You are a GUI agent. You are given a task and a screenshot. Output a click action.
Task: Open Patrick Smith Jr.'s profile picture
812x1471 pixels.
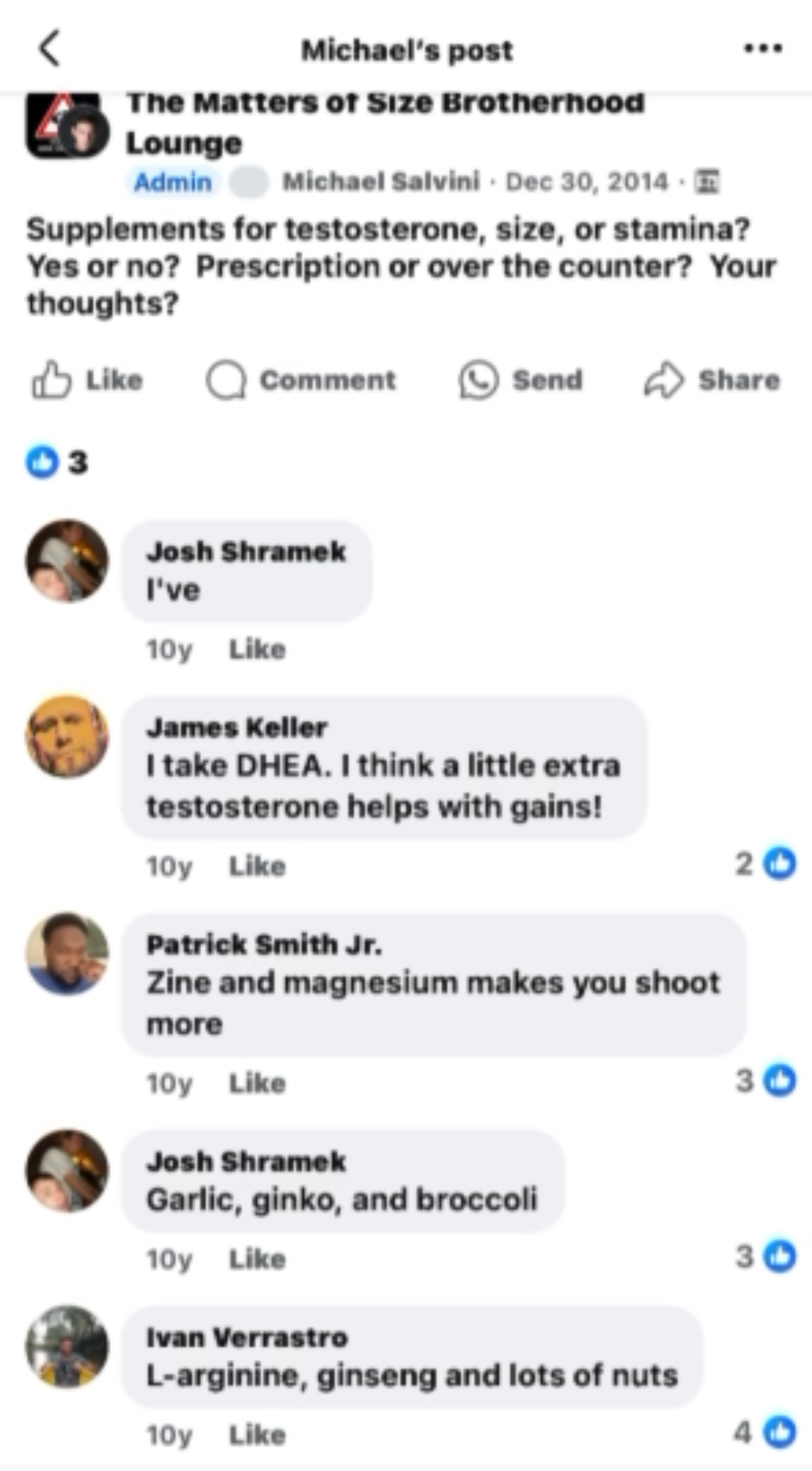pyautogui.click(x=67, y=954)
